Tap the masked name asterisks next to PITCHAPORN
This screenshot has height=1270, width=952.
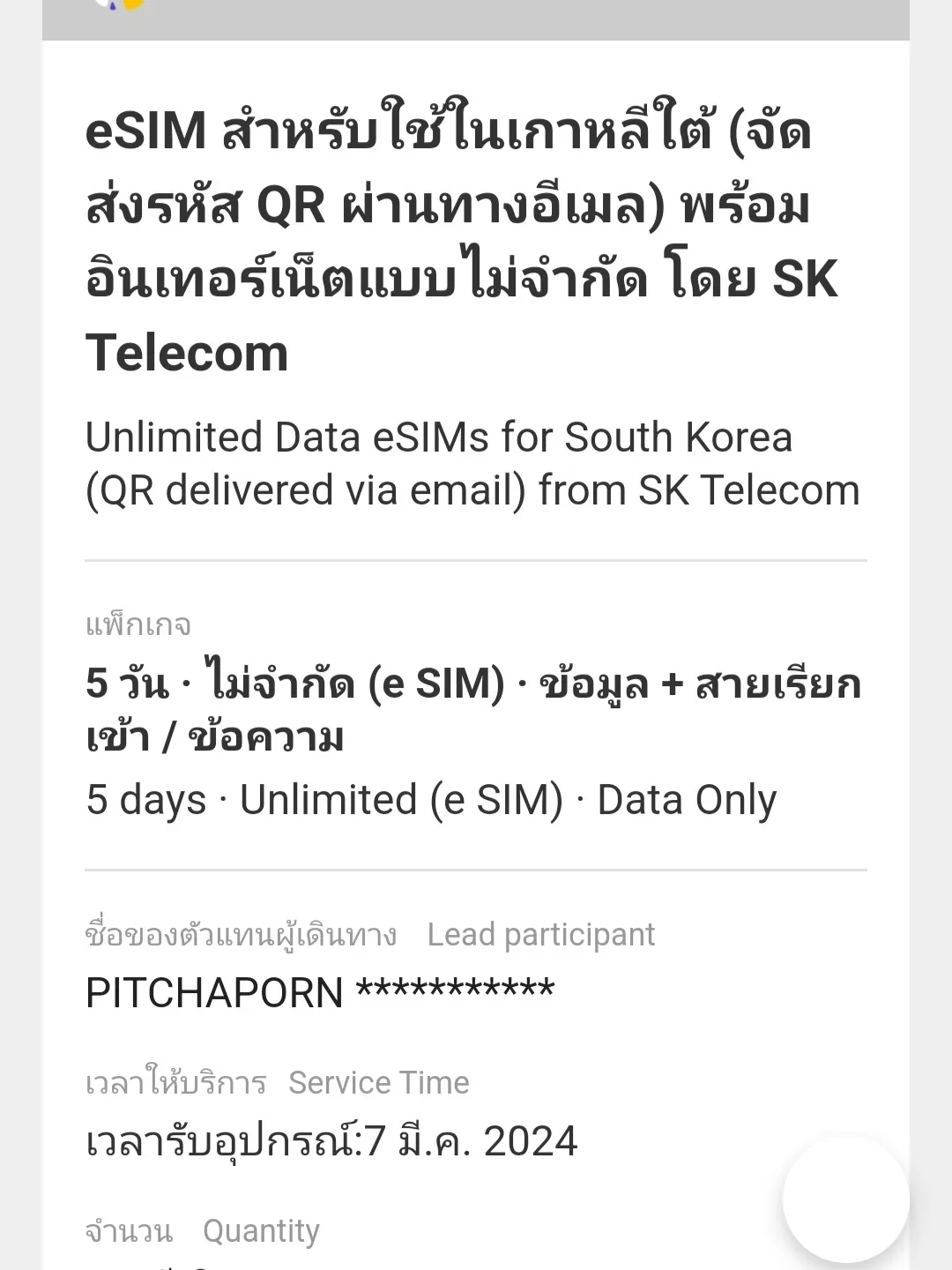(458, 991)
